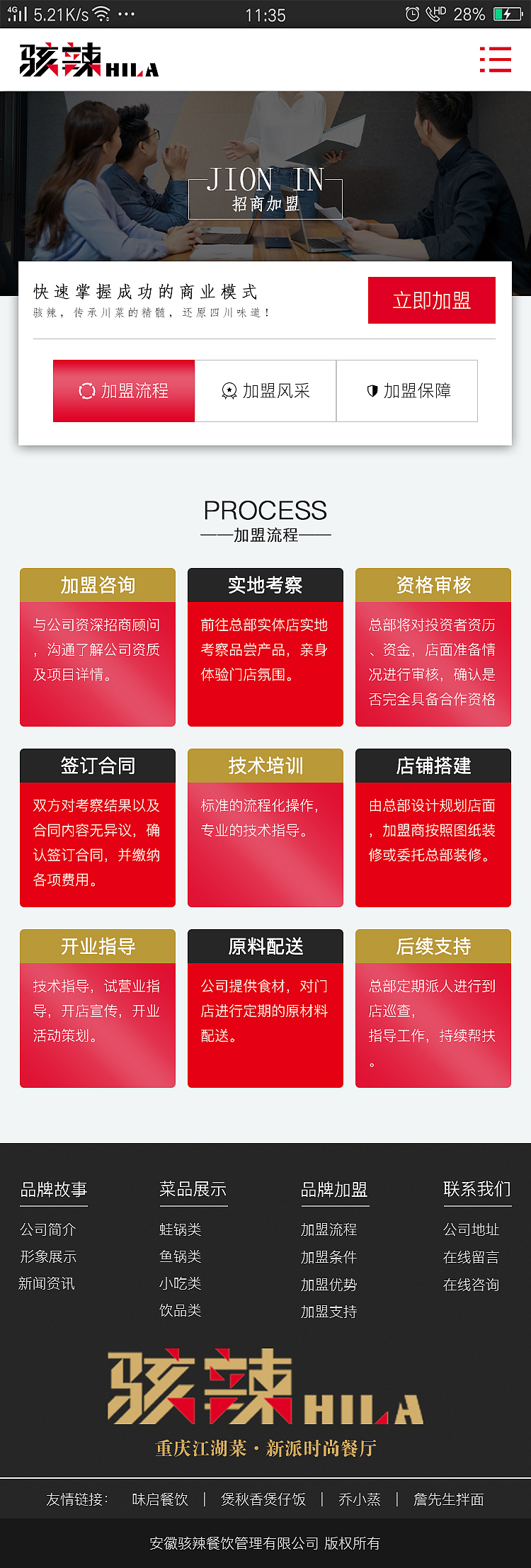This screenshot has height=1568, width=531.
Task: Click the banner image titled JION IN
Action: 265,177
